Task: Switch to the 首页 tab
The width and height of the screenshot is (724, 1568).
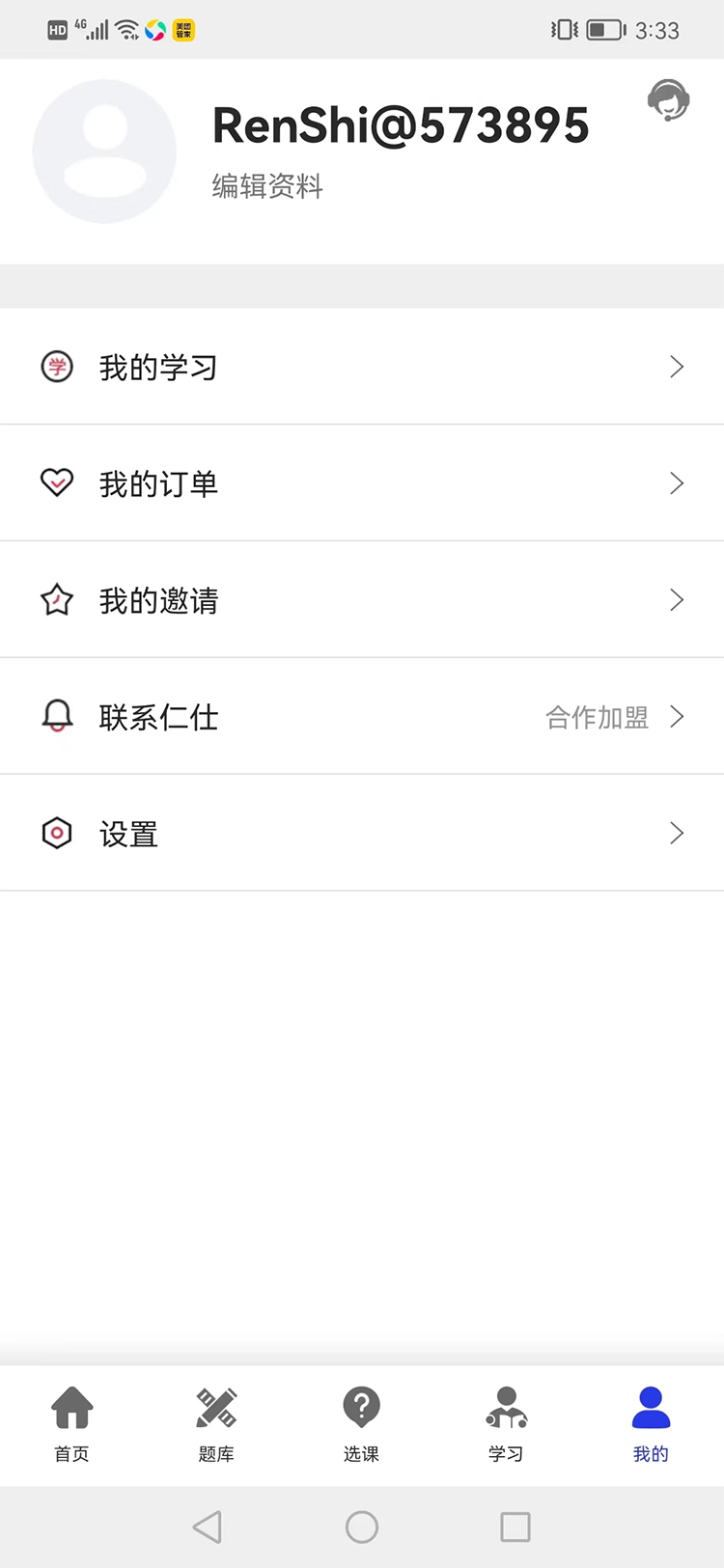Action: [71, 1423]
